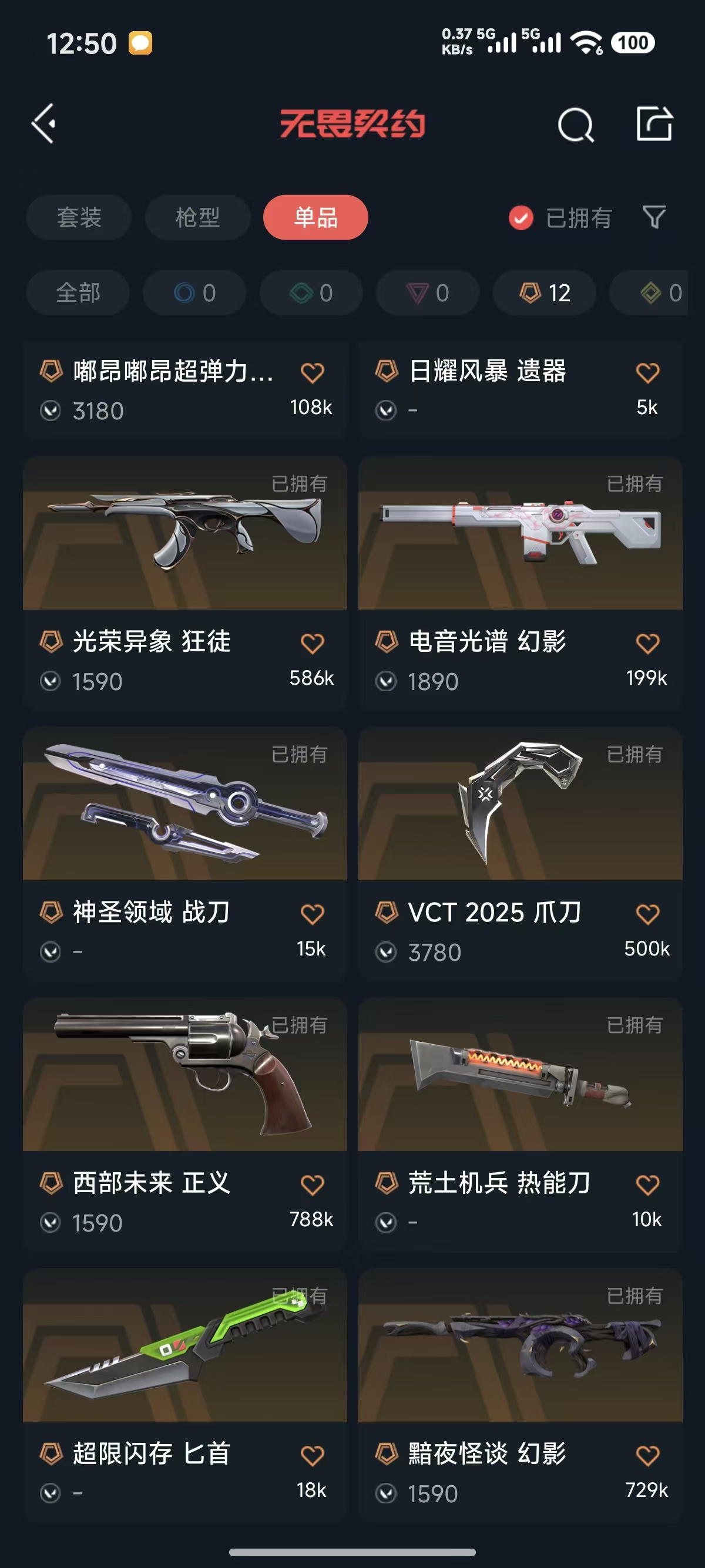The image size is (705, 1568).
Task: Switch to the 套装 tab
Action: click(79, 217)
